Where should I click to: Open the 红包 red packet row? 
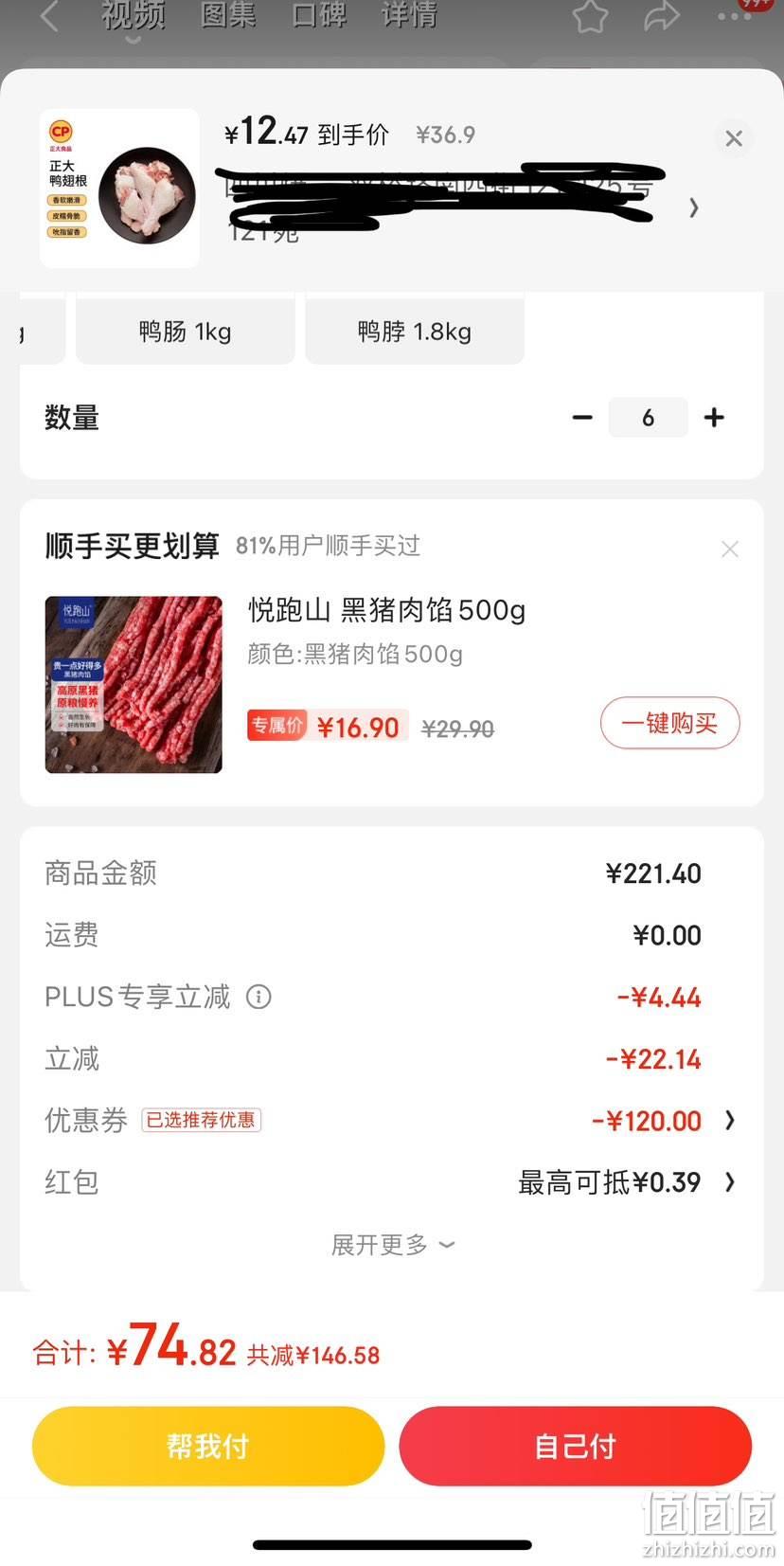click(391, 1182)
